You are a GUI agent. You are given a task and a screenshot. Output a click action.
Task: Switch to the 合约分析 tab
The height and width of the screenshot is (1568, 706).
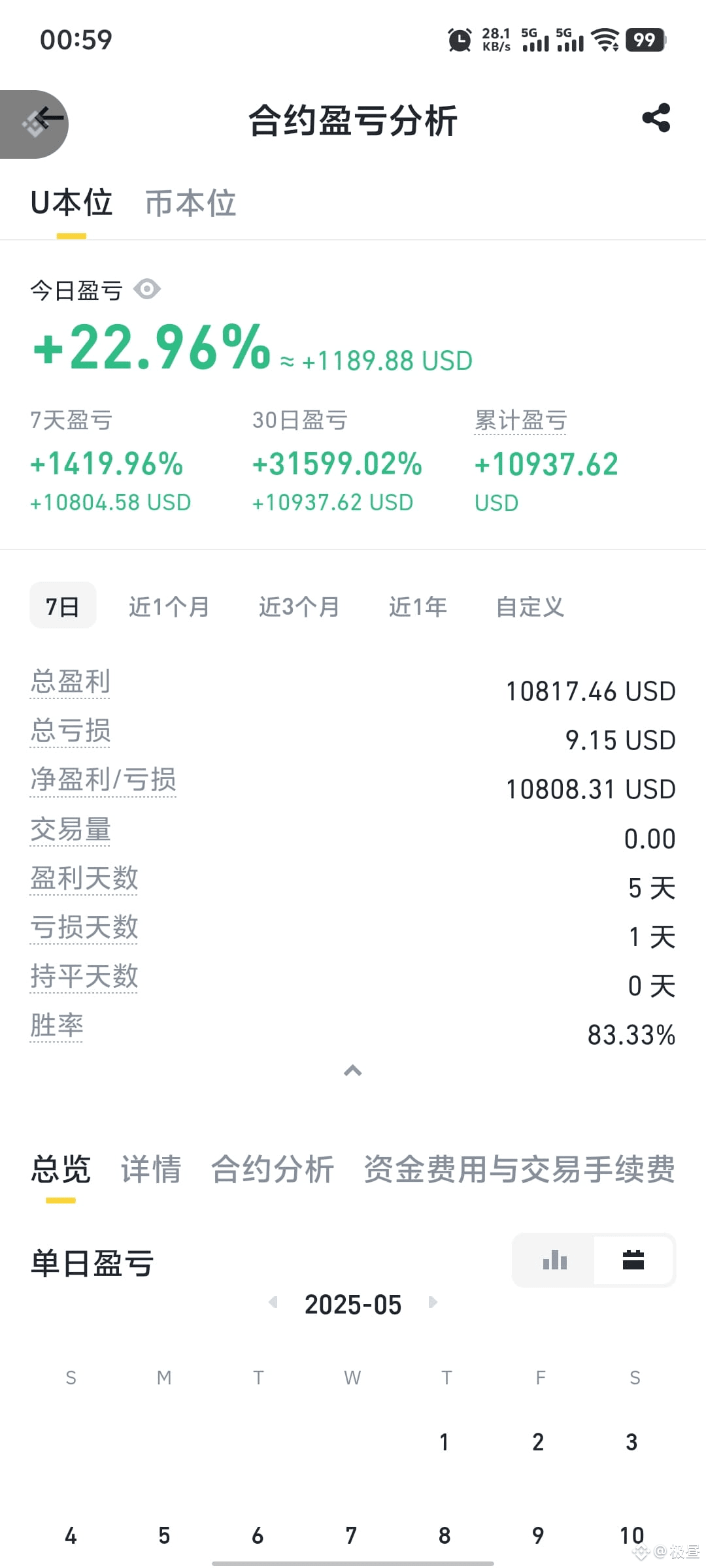[x=273, y=1169]
